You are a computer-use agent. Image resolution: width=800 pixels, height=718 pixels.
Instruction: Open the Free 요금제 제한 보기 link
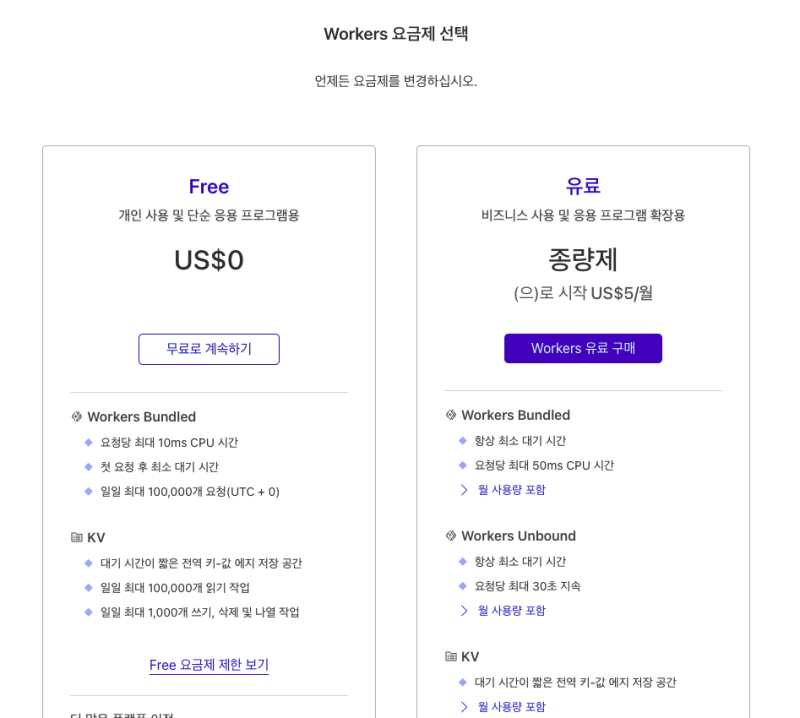209,665
